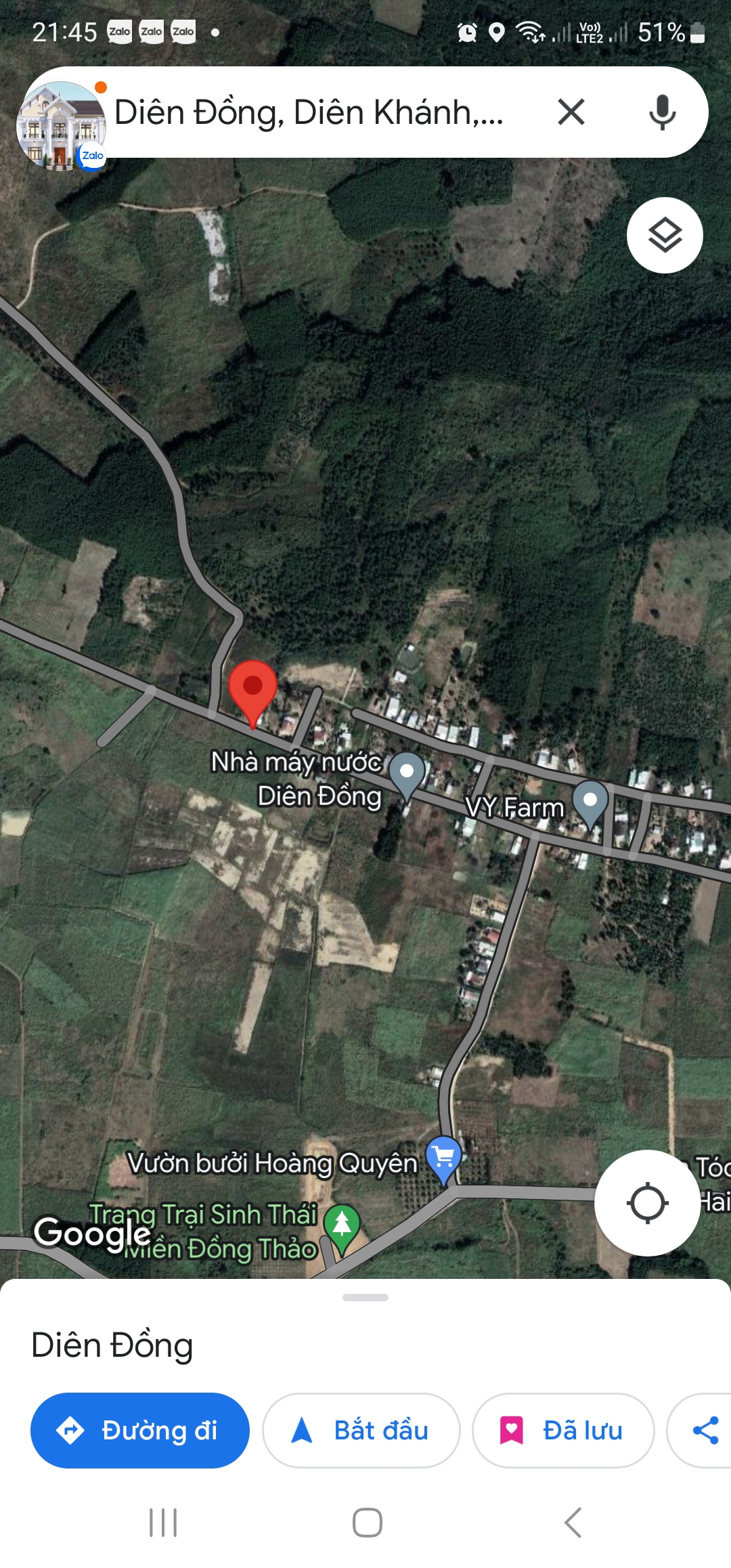Open the map layers selector

pos(665,236)
